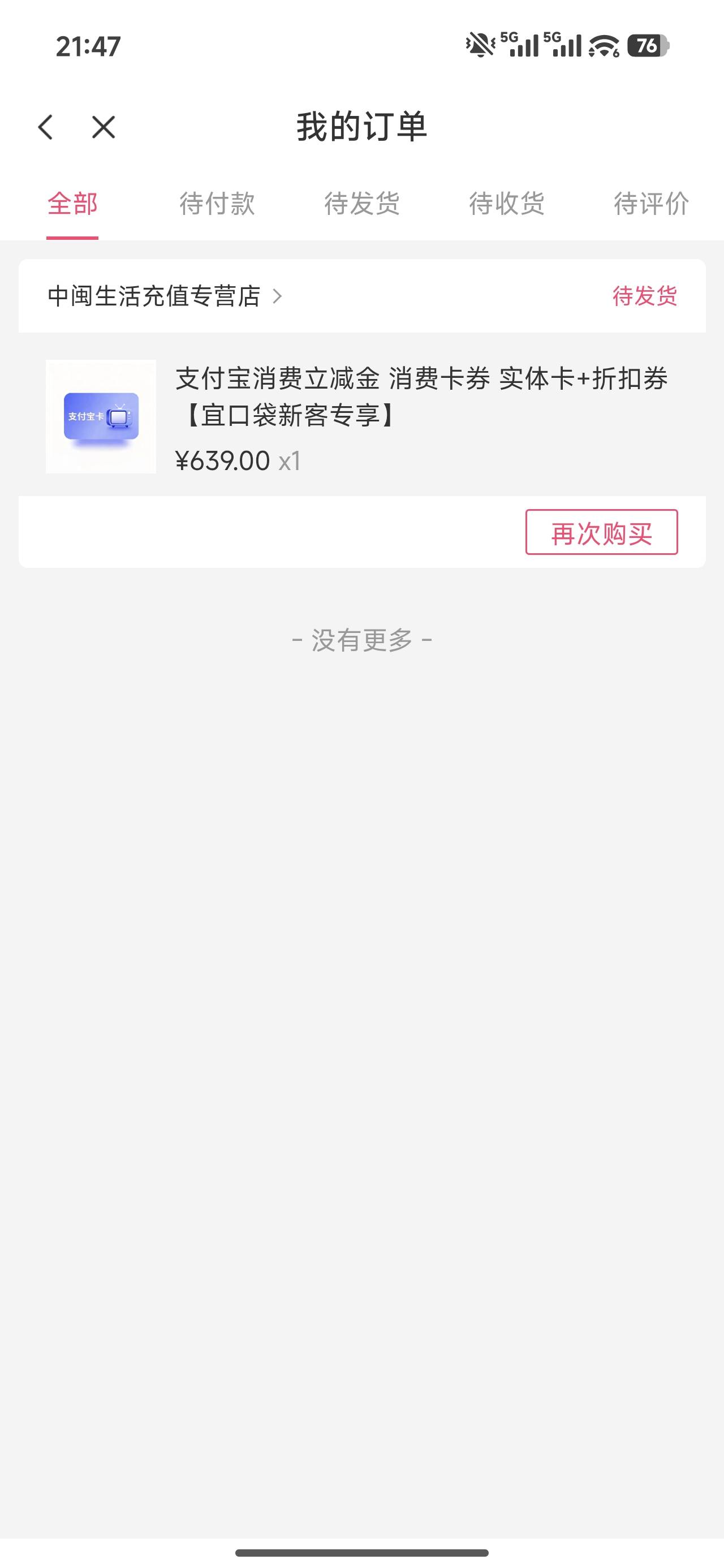
Task: Tap 再次购买 to reorder
Action: point(601,533)
